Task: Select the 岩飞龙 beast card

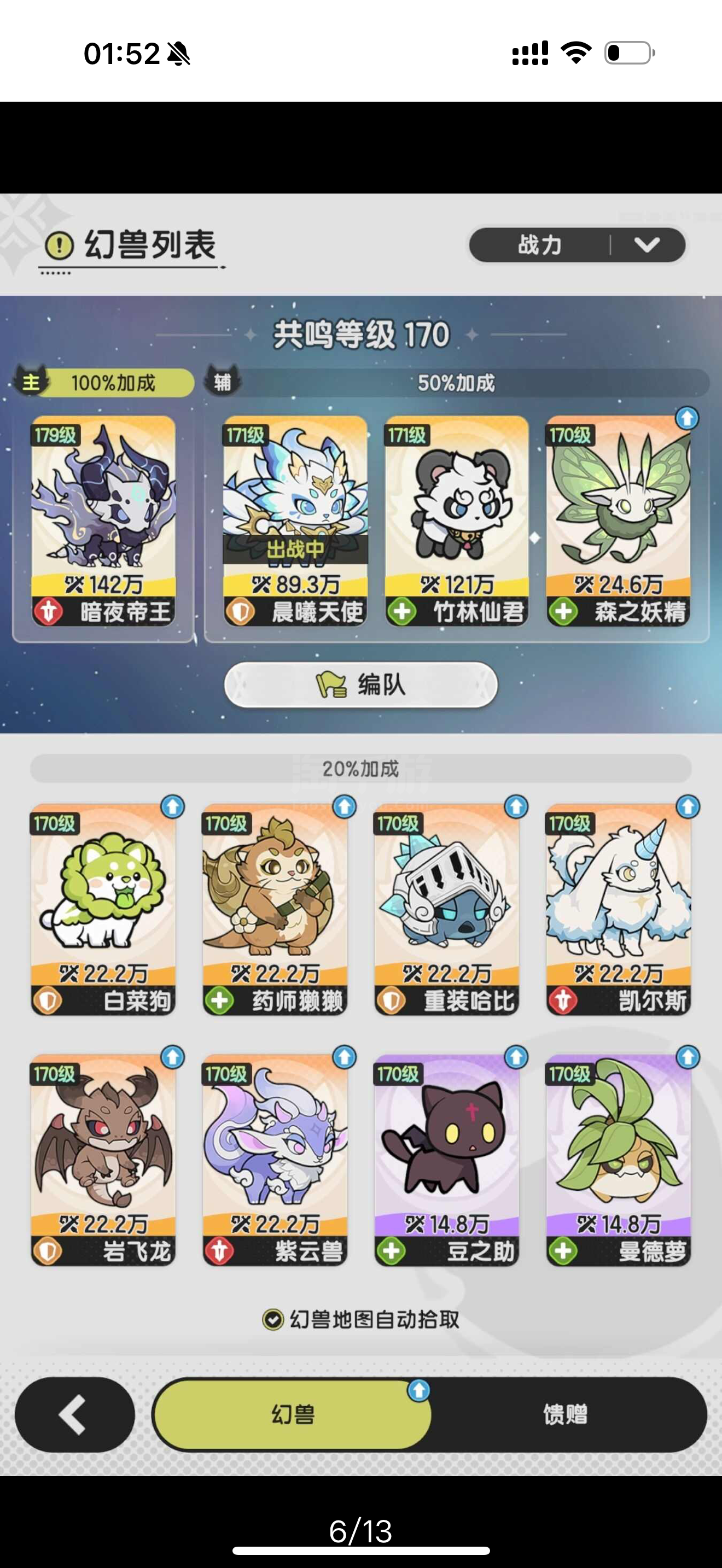Action: (103, 1161)
